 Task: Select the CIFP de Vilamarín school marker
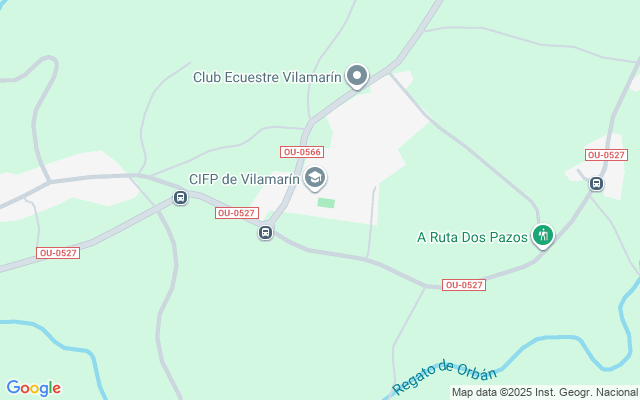(x=315, y=179)
